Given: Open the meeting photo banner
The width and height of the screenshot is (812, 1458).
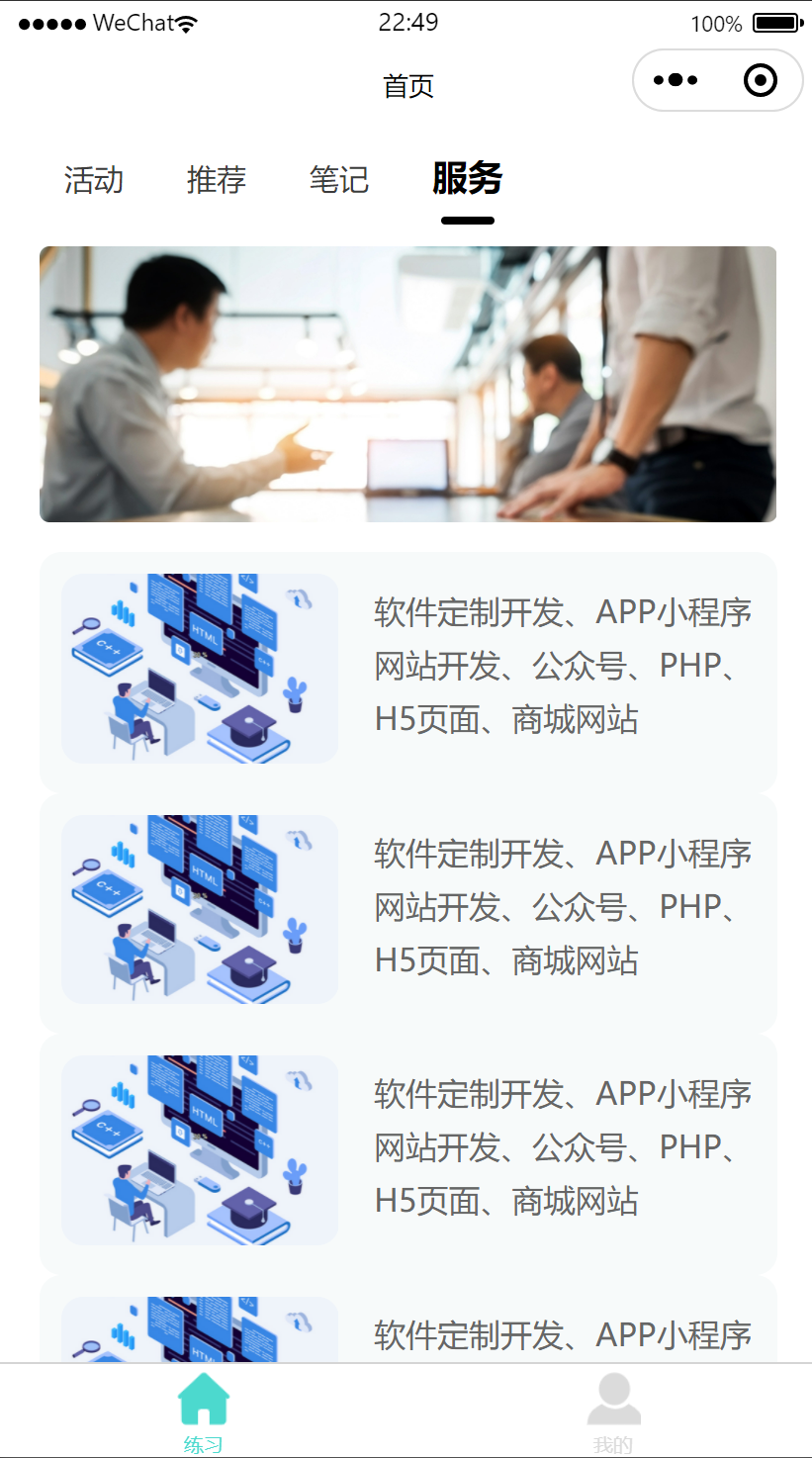Looking at the screenshot, I should pos(407,384).
